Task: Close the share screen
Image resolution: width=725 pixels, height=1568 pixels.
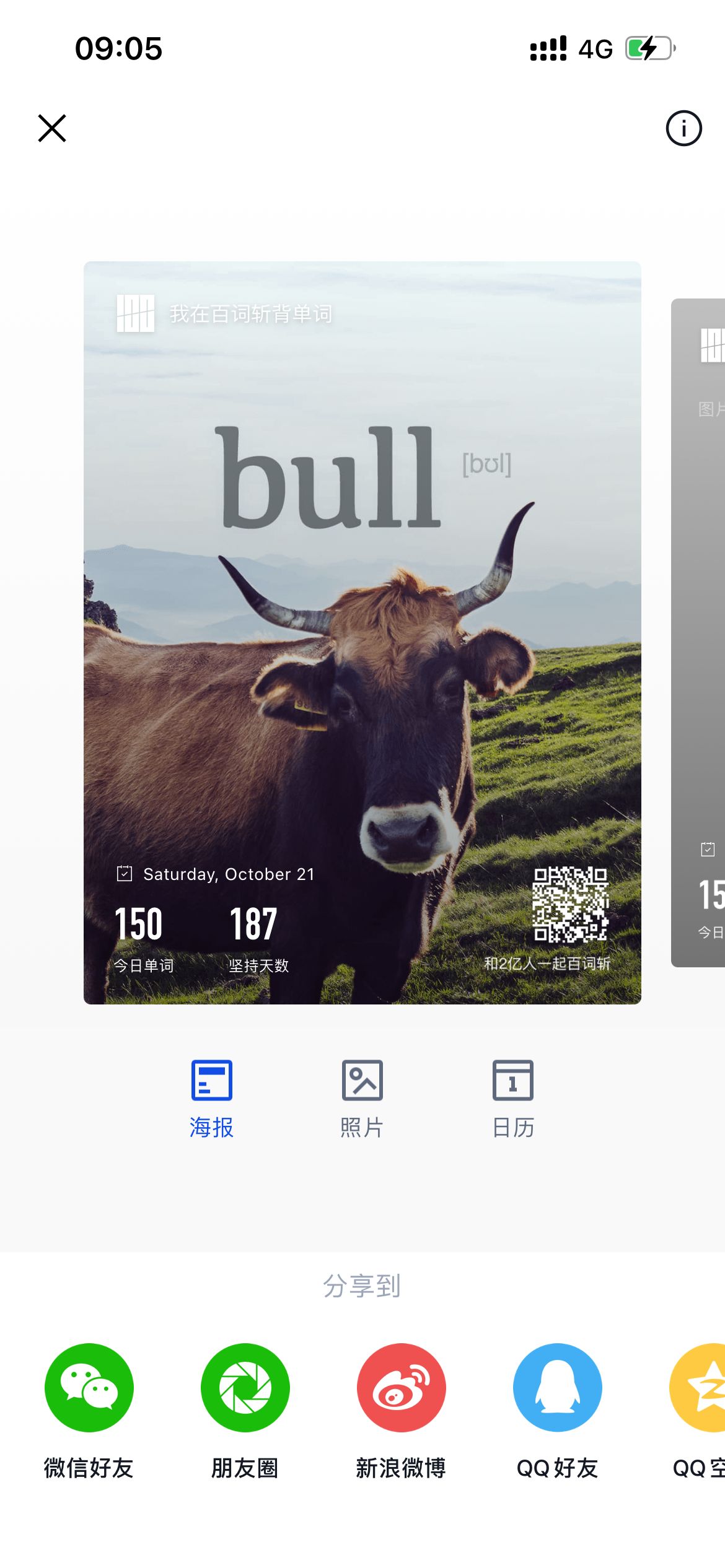Action: 52,128
